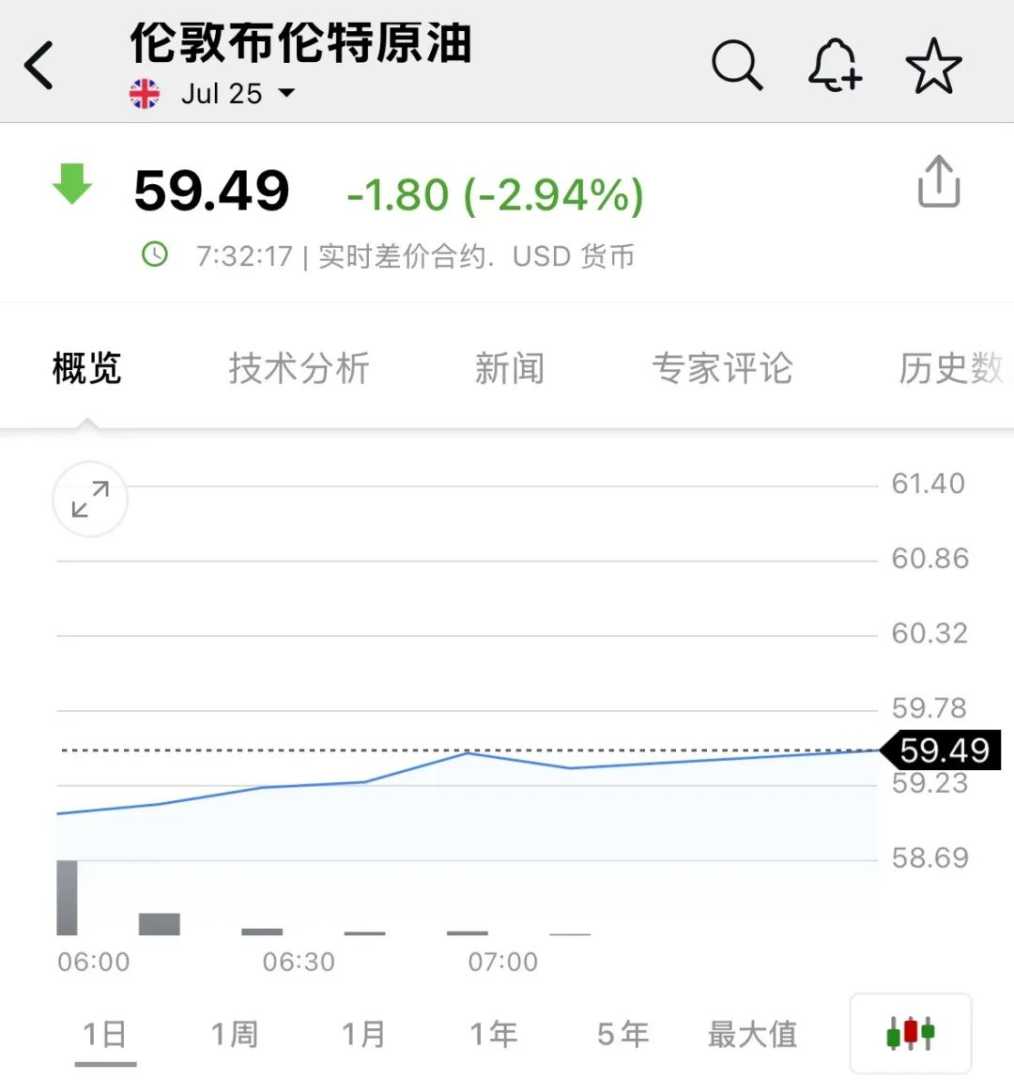
Task: Switch to the 新闻 tab
Action: 509,368
